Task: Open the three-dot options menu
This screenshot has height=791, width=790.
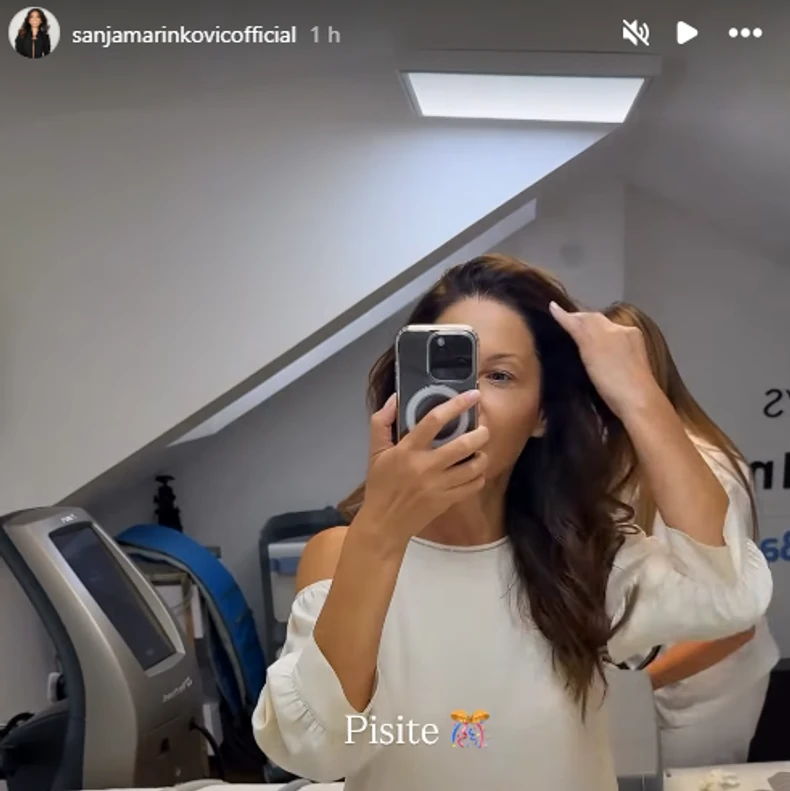Action: click(745, 33)
